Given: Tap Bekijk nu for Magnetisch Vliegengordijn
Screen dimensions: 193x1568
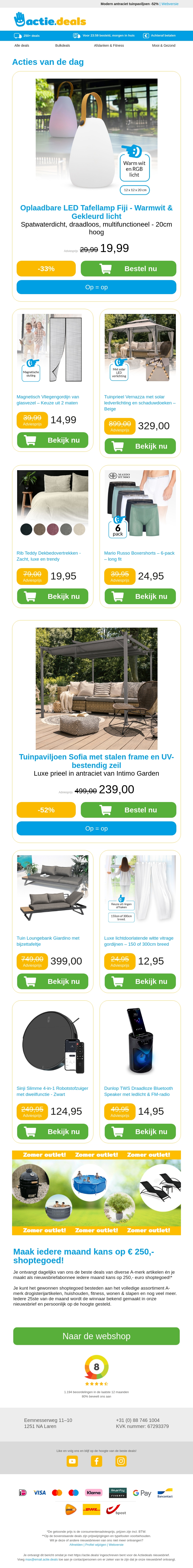Looking at the screenshot, I should [x=53, y=440].
